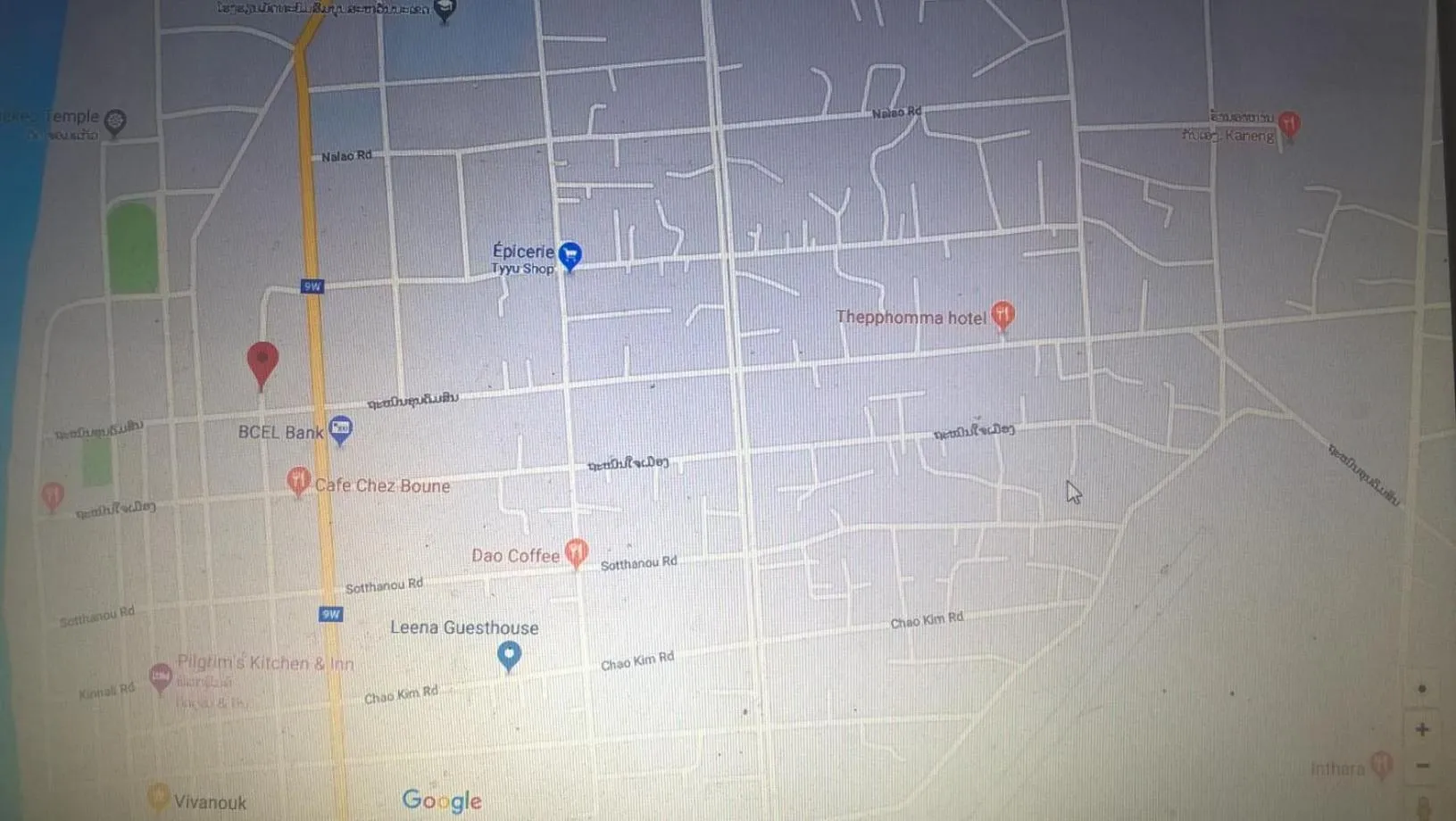
Task: Select Pilgrim's Kitchen & Inn pin
Action: coord(161,676)
